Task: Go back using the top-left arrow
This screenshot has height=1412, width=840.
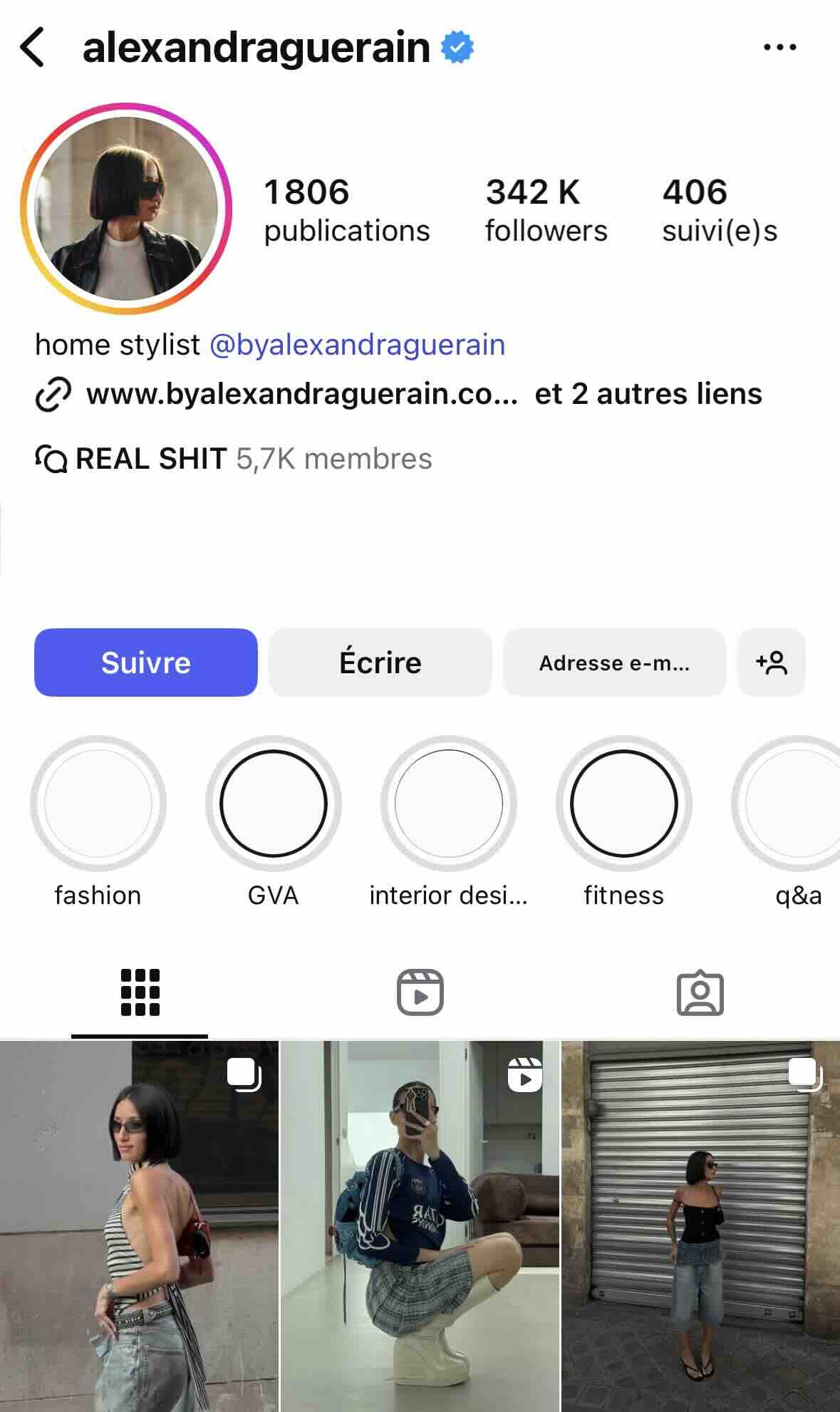Action: [x=33, y=48]
